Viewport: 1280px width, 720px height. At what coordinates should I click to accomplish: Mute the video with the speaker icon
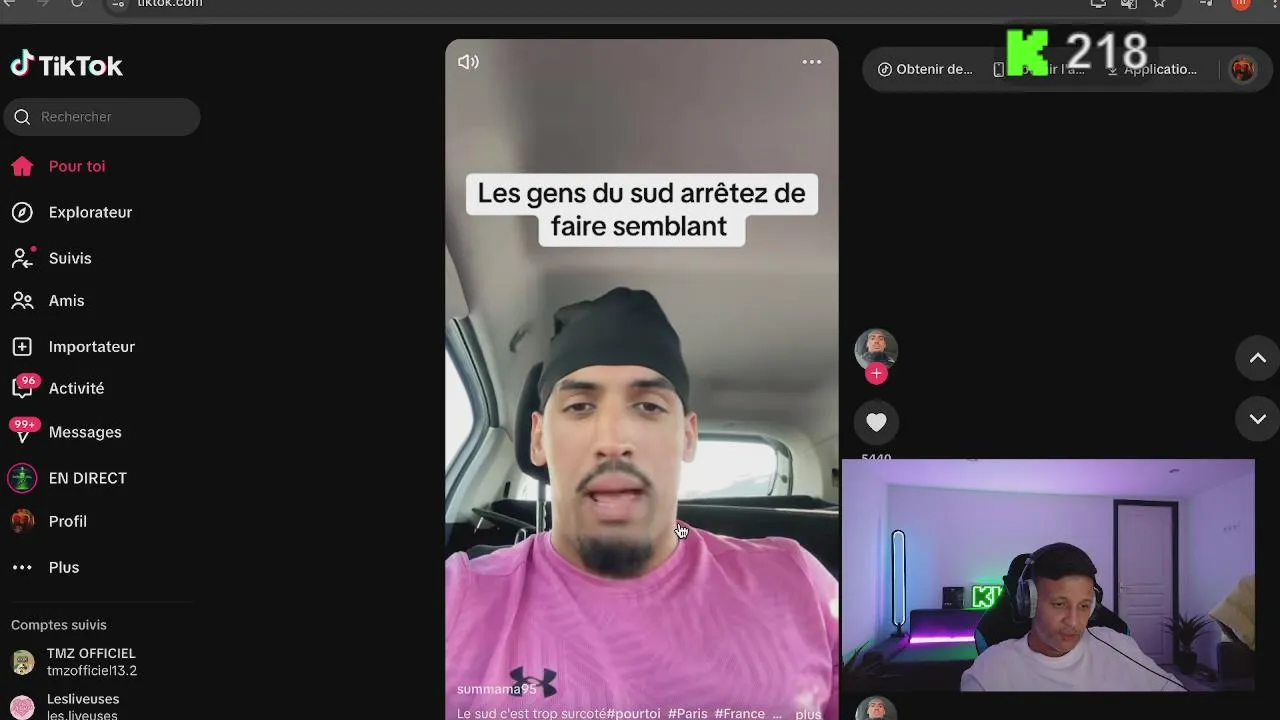point(468,62)
